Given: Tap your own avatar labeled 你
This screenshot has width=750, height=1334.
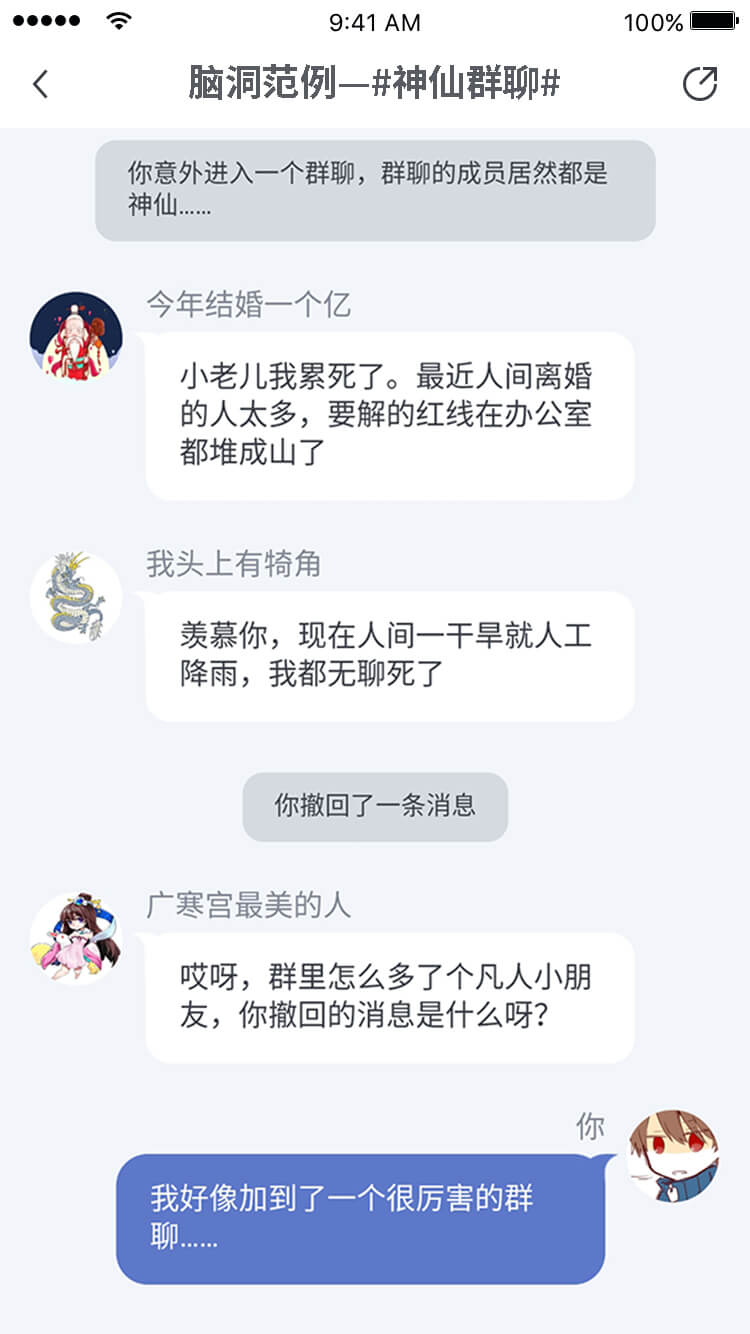Looking at the screenshot, I should 674,1155.
